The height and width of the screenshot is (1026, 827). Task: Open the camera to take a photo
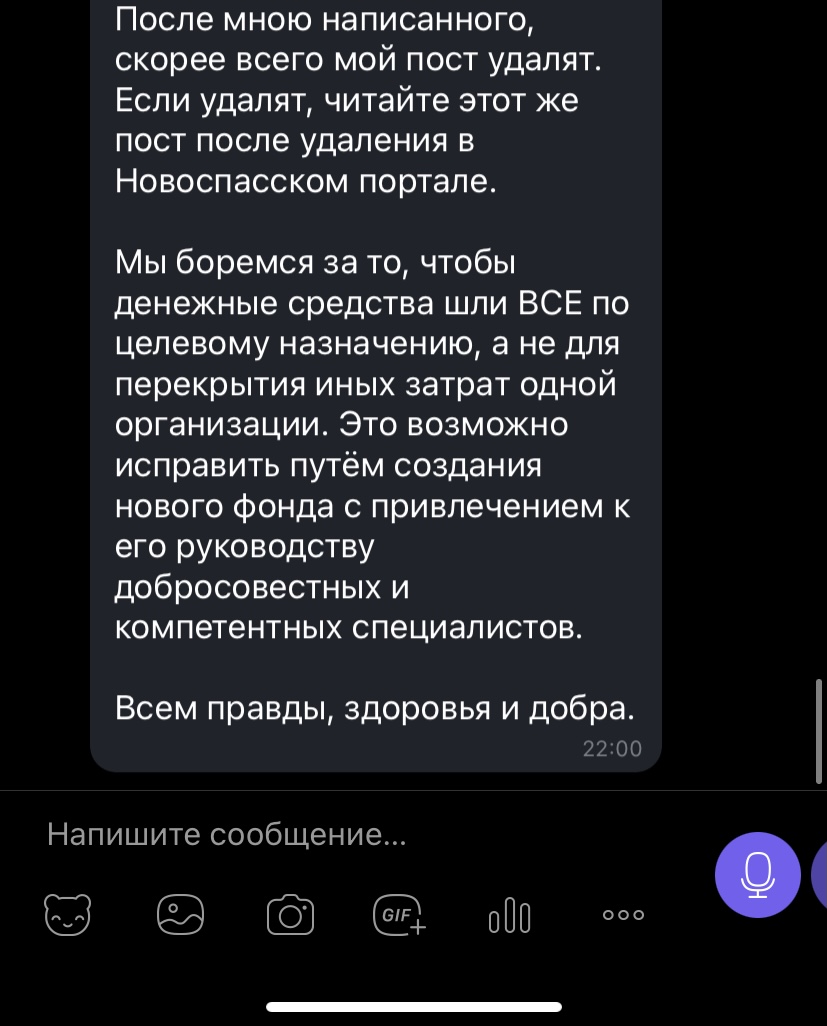coord(291,914)
